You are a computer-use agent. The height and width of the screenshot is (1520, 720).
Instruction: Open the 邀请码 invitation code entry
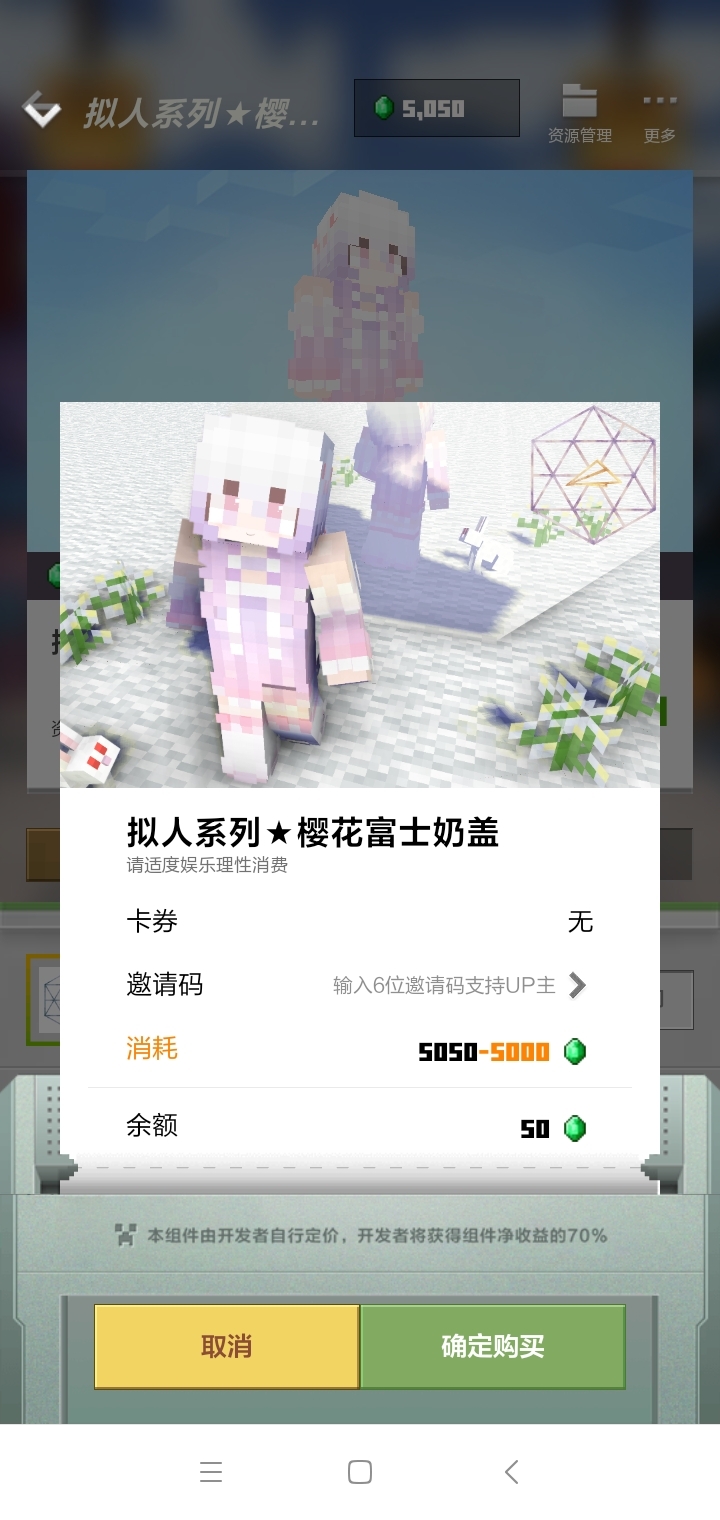[457, 985]
